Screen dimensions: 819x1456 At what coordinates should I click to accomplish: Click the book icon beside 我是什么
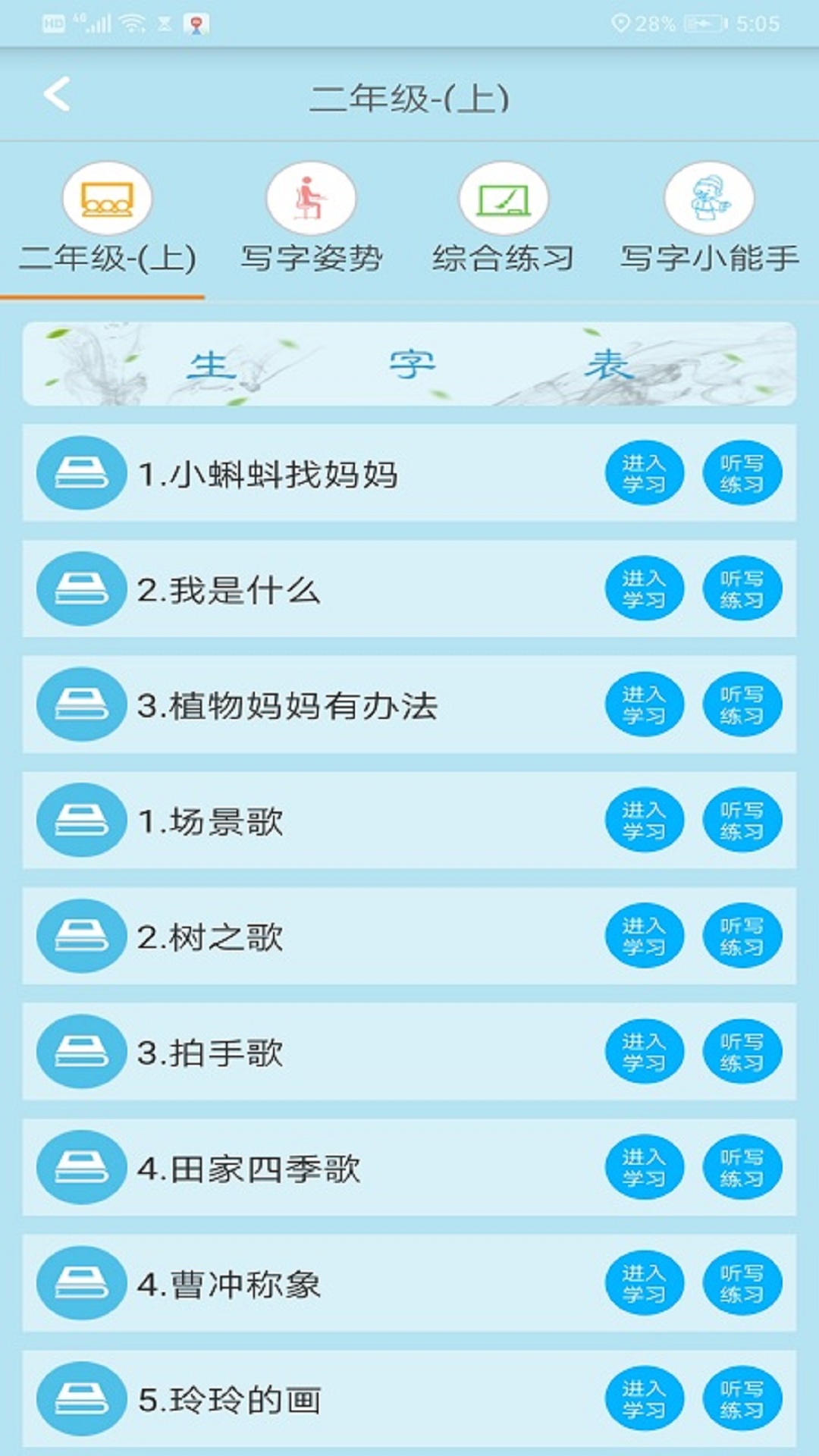81,588
